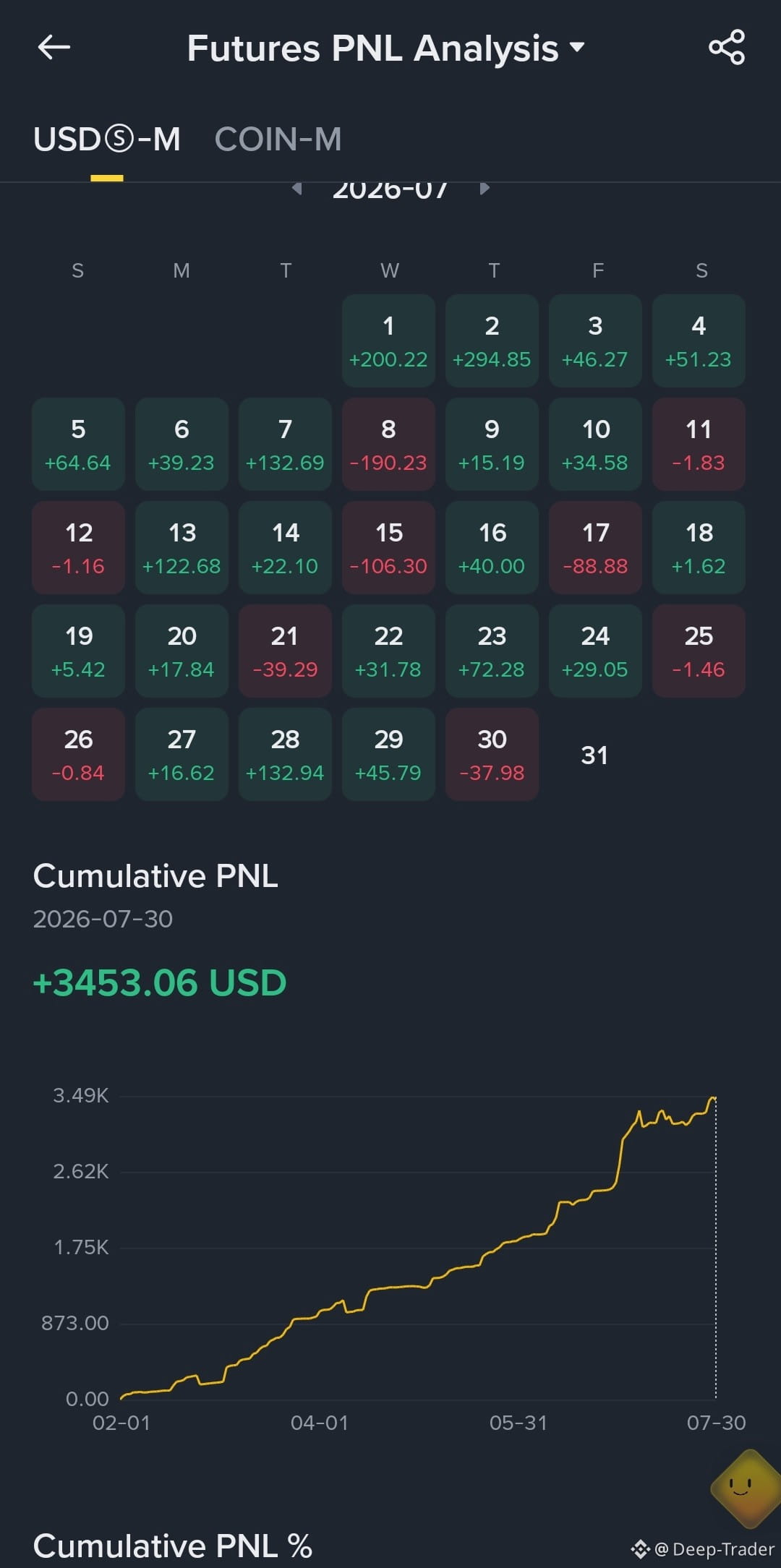Select day 2 with +294.85 profit
The width and height of the screenshot is (781, 1568).
pos(492,340)
